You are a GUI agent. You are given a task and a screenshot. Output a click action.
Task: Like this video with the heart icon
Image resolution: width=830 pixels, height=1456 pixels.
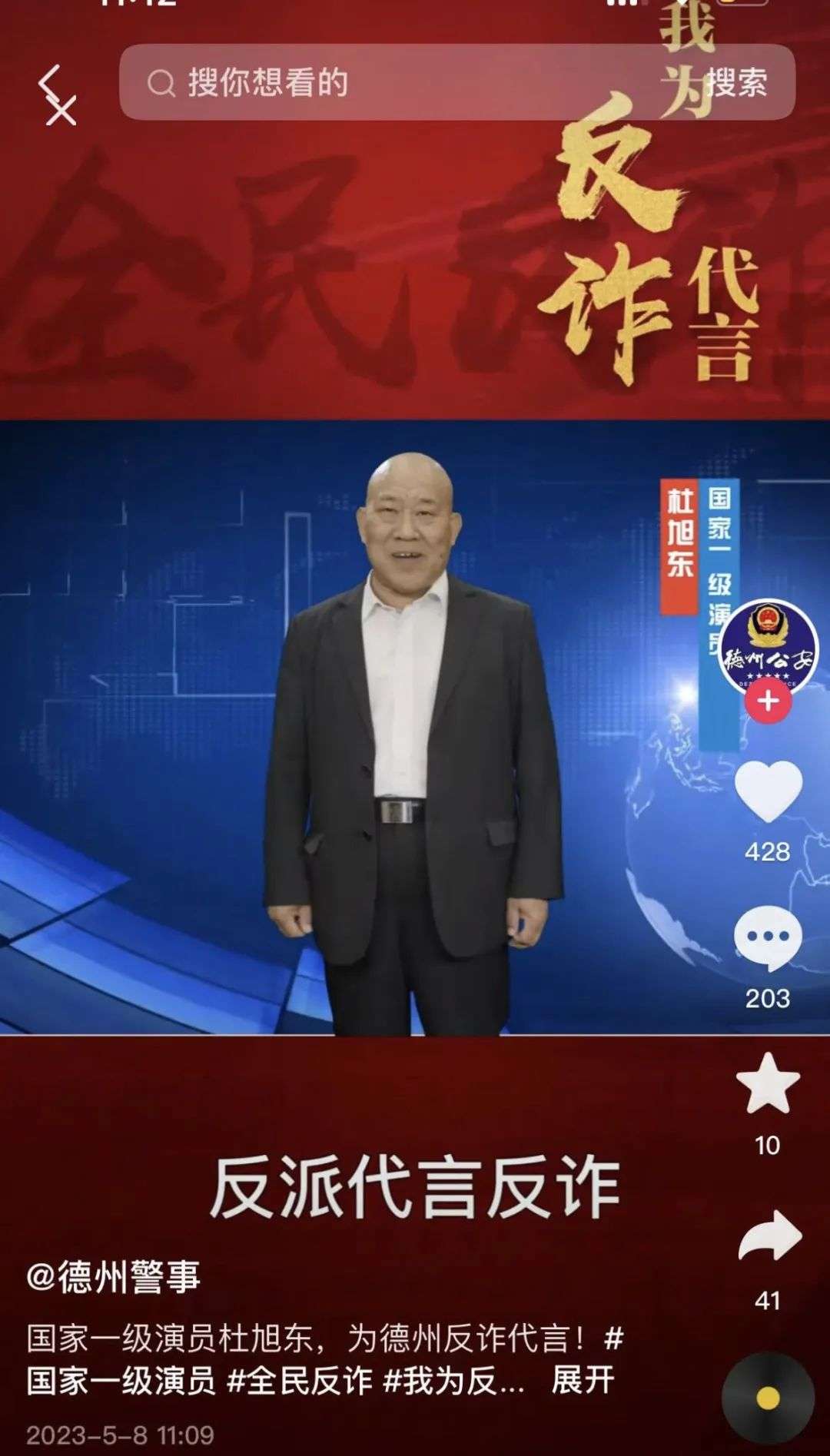pyautogui.click(x=768, y=791)
